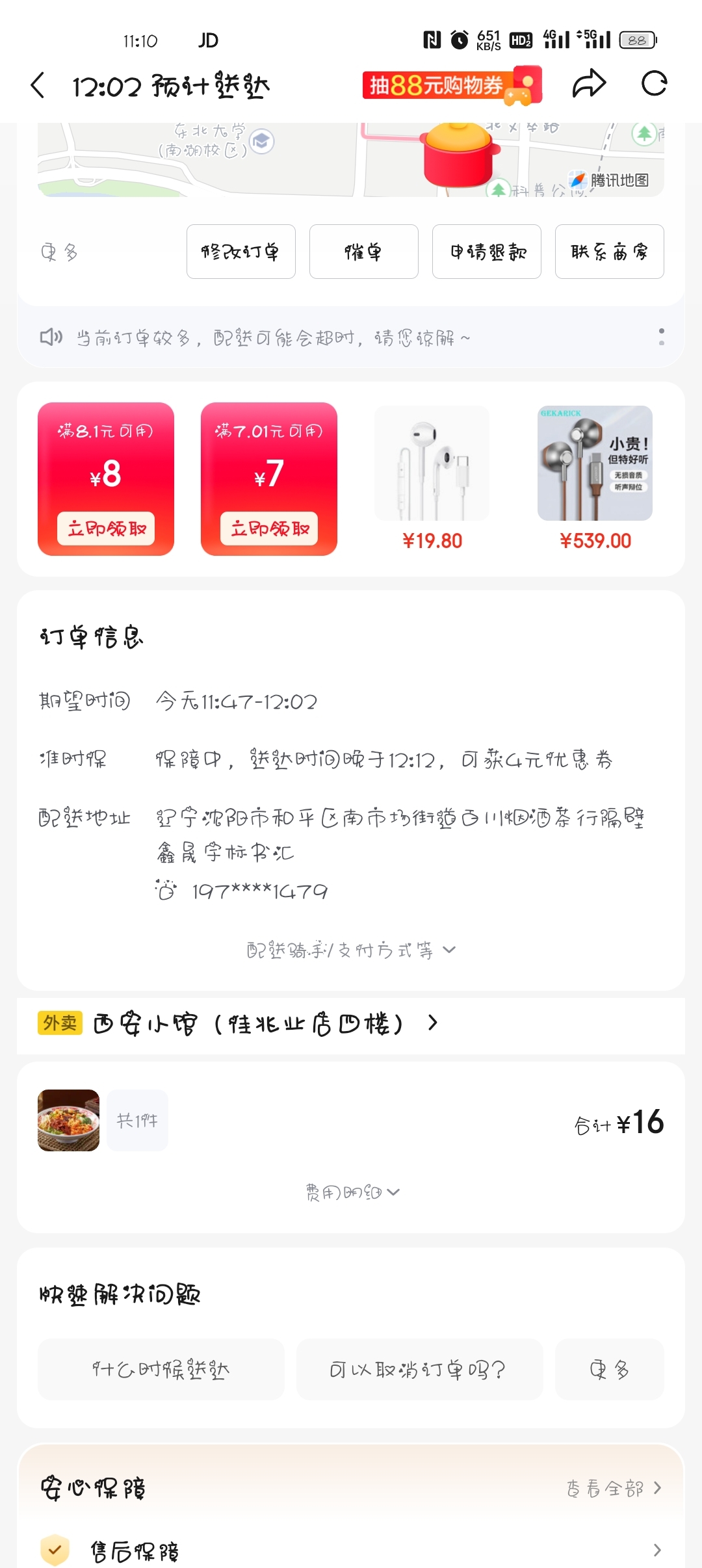This screenshot has height=1568, width=702.
Task: Contact the merchant via 联系商家
Action: (x=609, y=252)
